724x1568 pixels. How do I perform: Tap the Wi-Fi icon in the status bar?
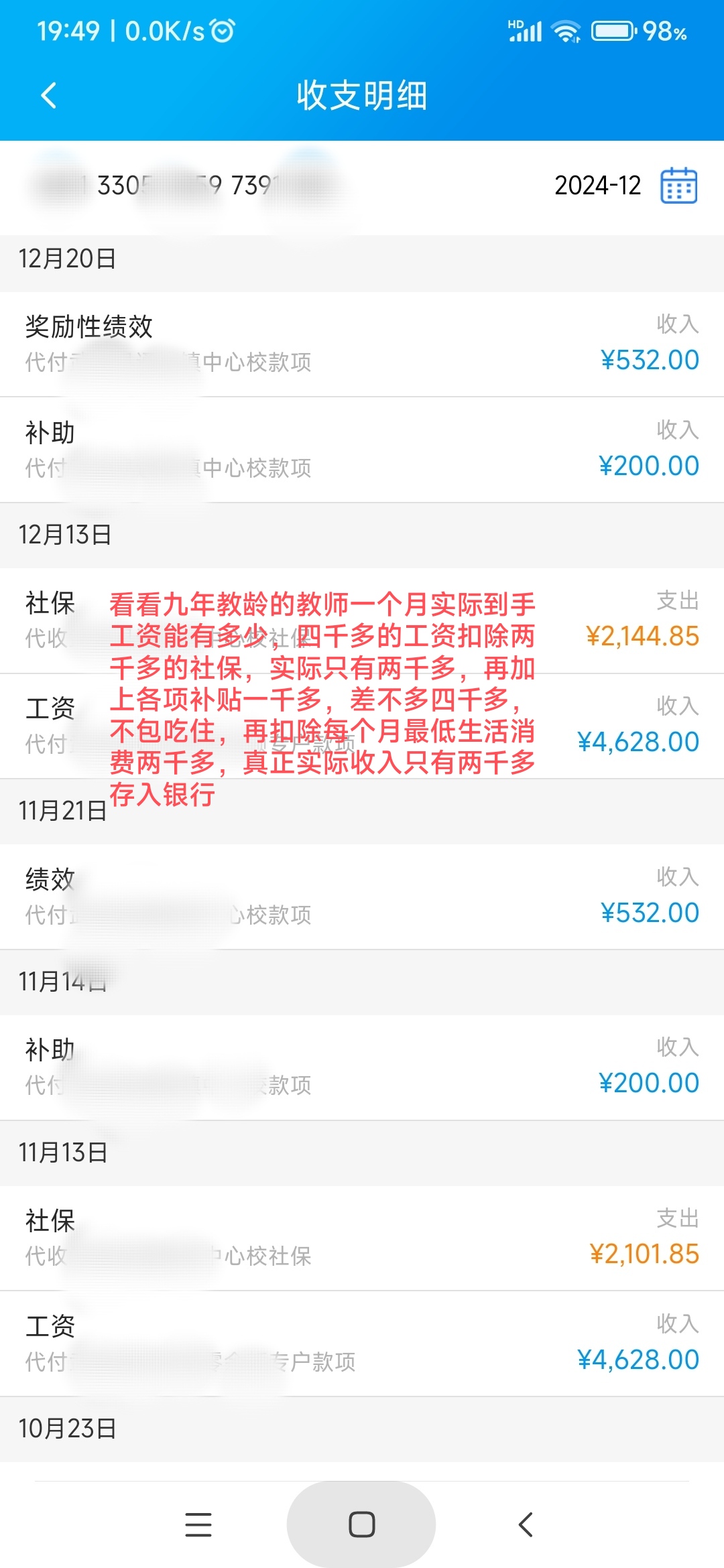(565, 30)
